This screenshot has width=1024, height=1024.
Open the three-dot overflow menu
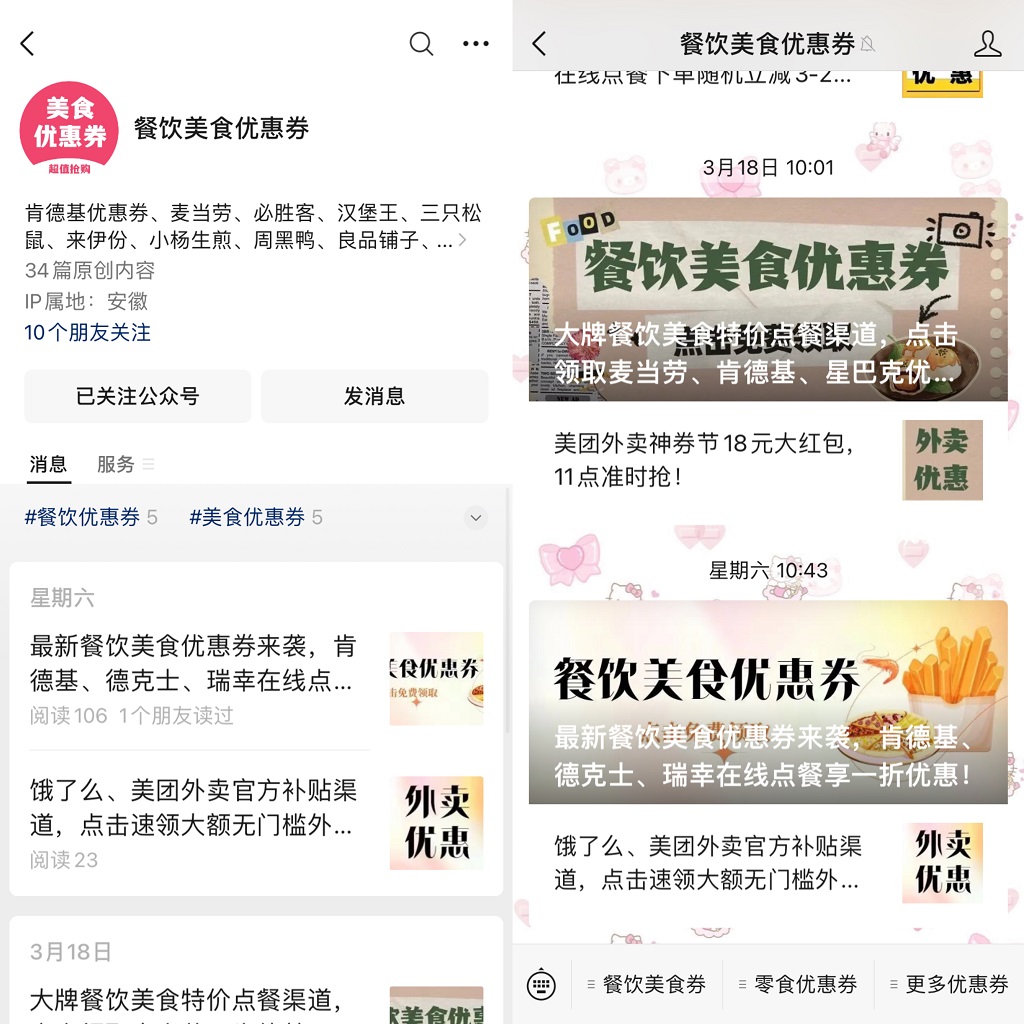click(476, 44)
